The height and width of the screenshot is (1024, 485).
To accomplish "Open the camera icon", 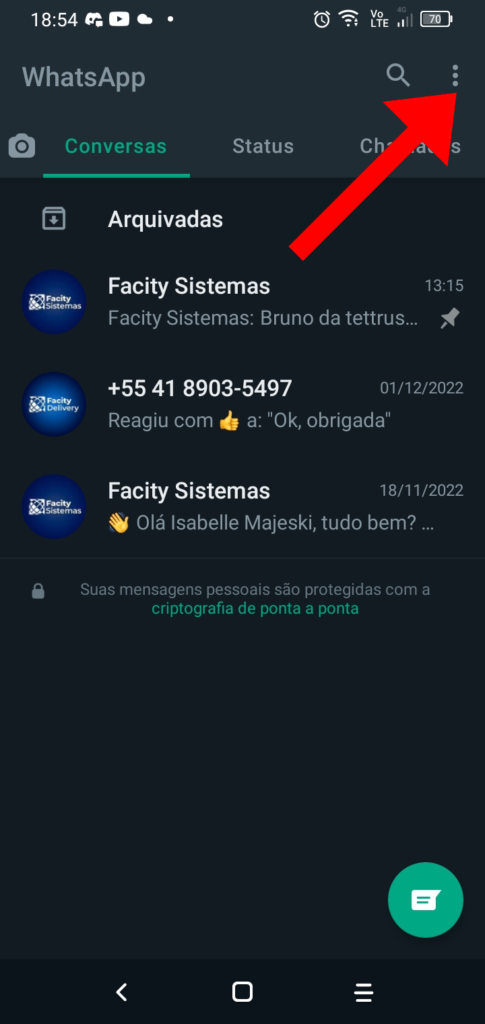I will pos(22,146).
